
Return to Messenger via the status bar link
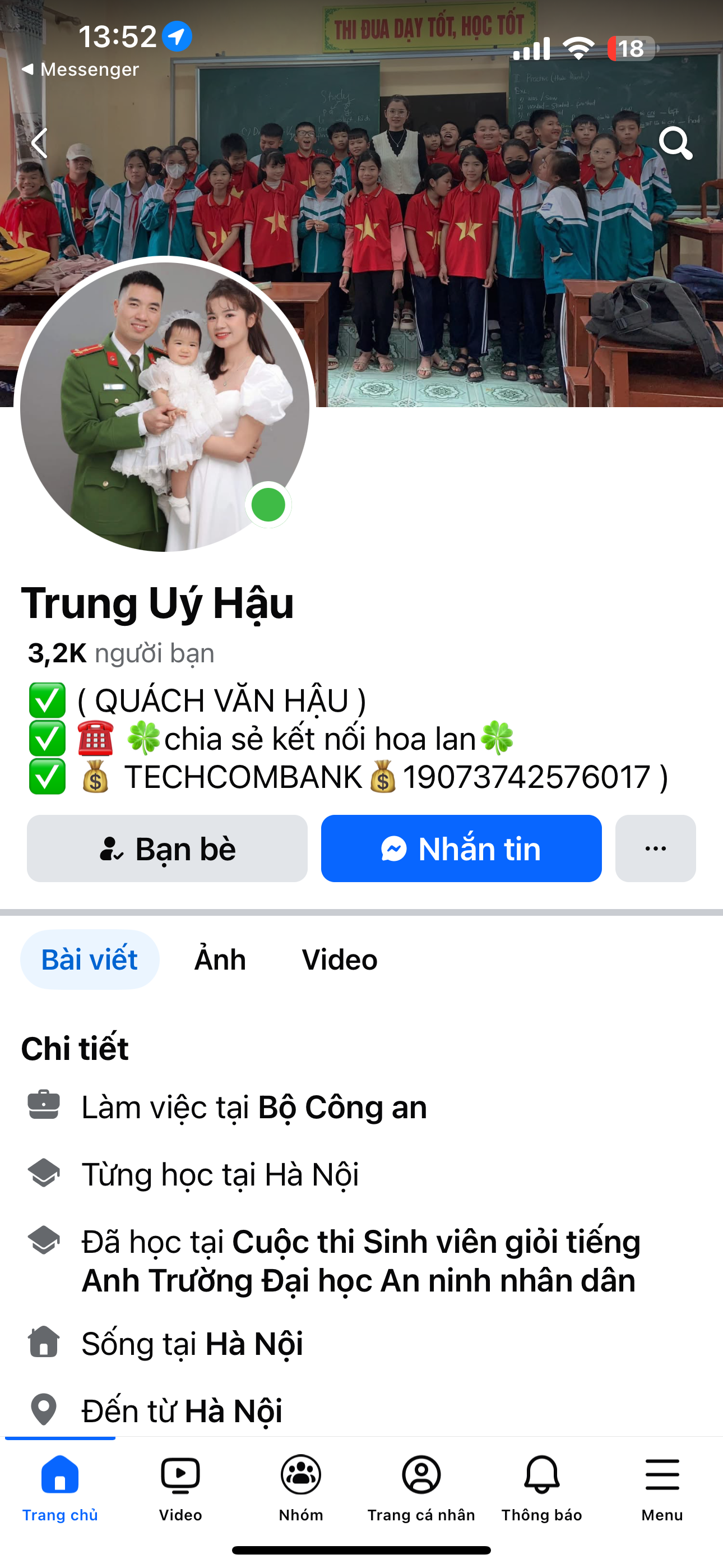click(x=80, y=70)
